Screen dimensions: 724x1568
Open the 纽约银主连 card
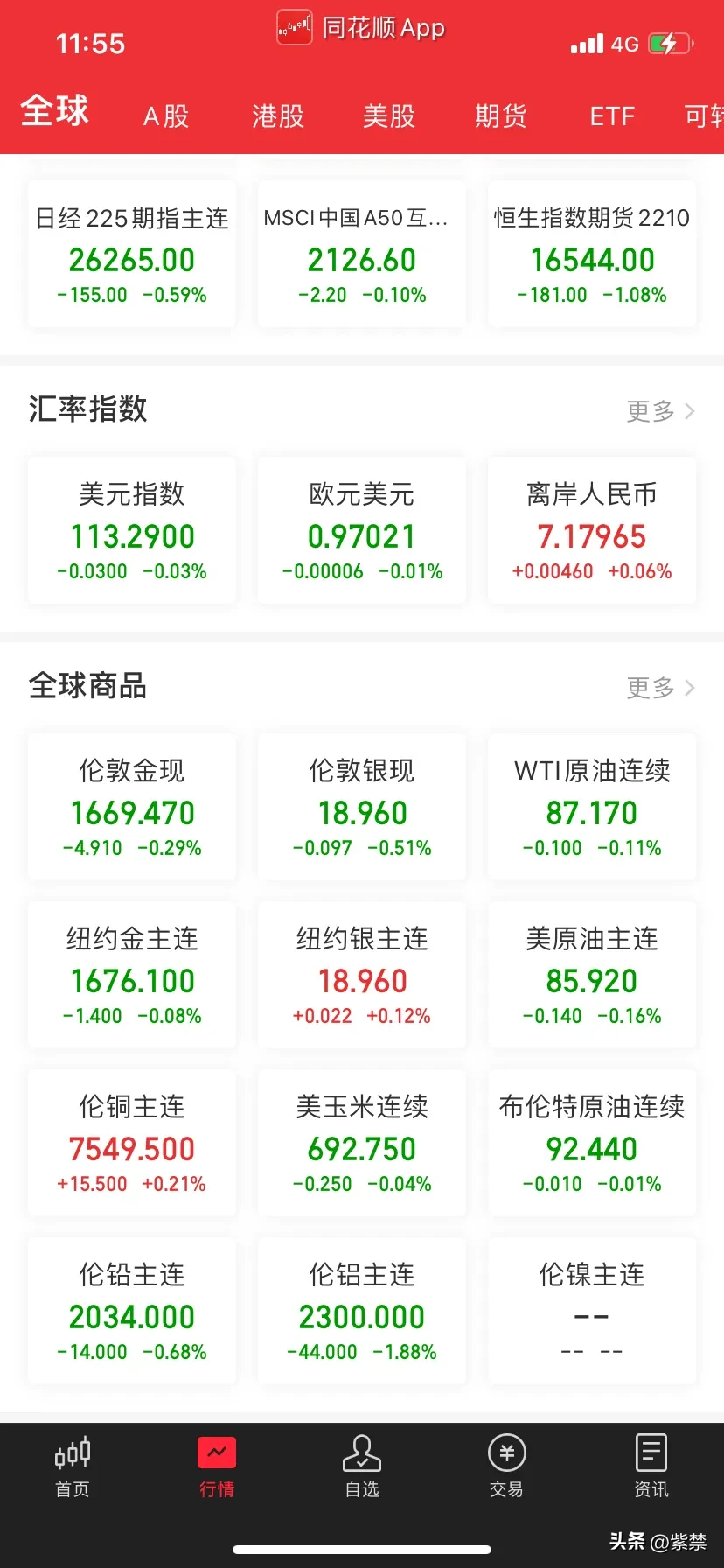click(362, 975)
